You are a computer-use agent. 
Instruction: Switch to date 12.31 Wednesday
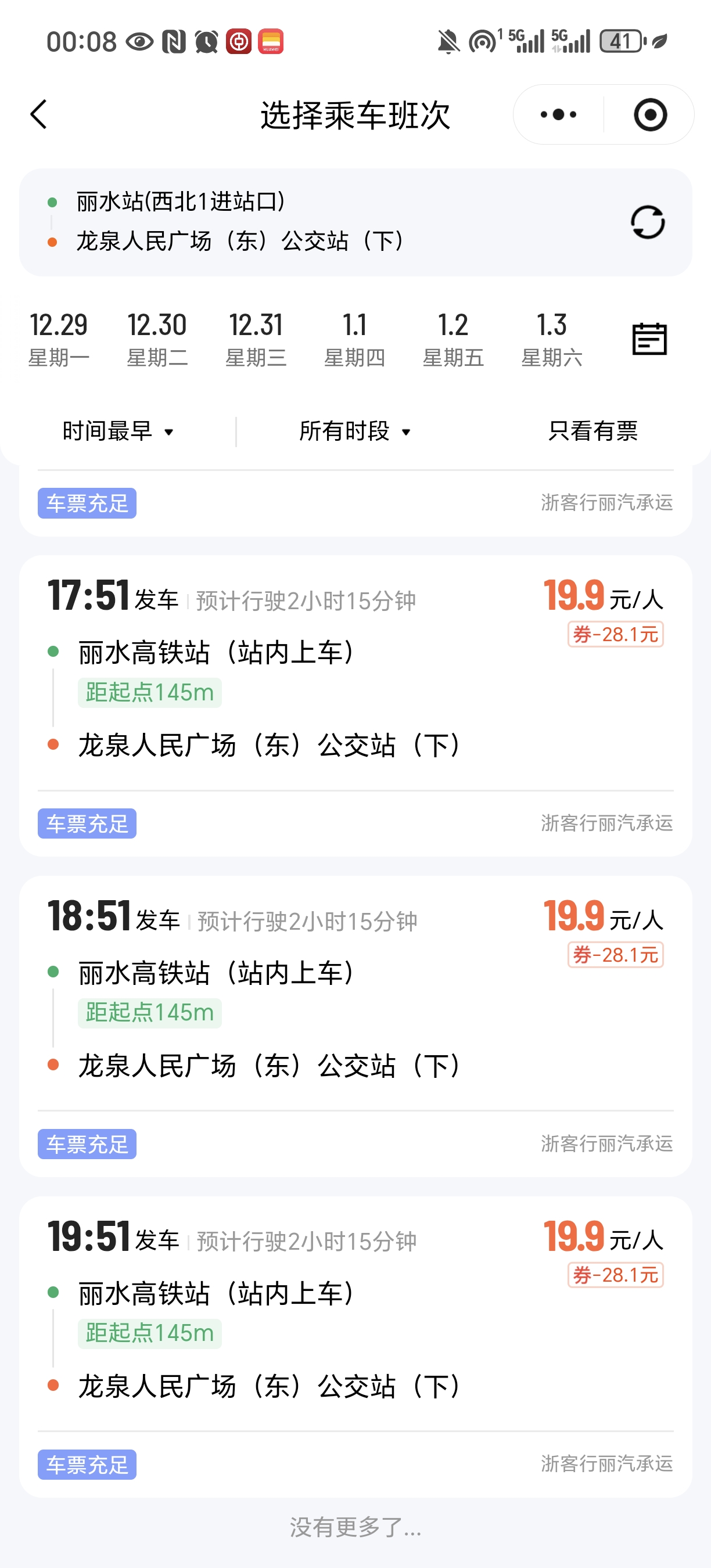(x=256, y=339)
